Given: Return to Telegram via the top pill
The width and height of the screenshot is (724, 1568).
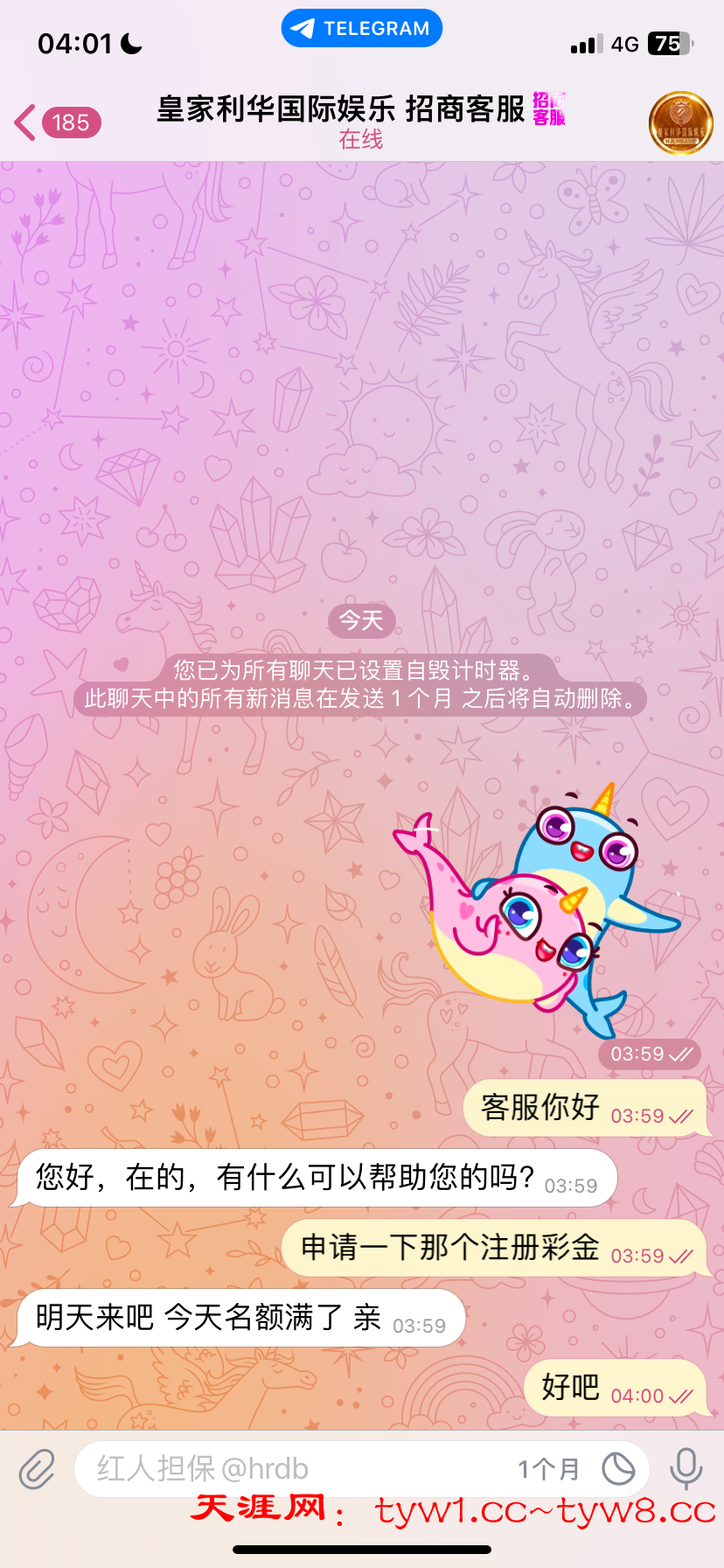Looking at the screenshot, I should click(x=361, y=28).
